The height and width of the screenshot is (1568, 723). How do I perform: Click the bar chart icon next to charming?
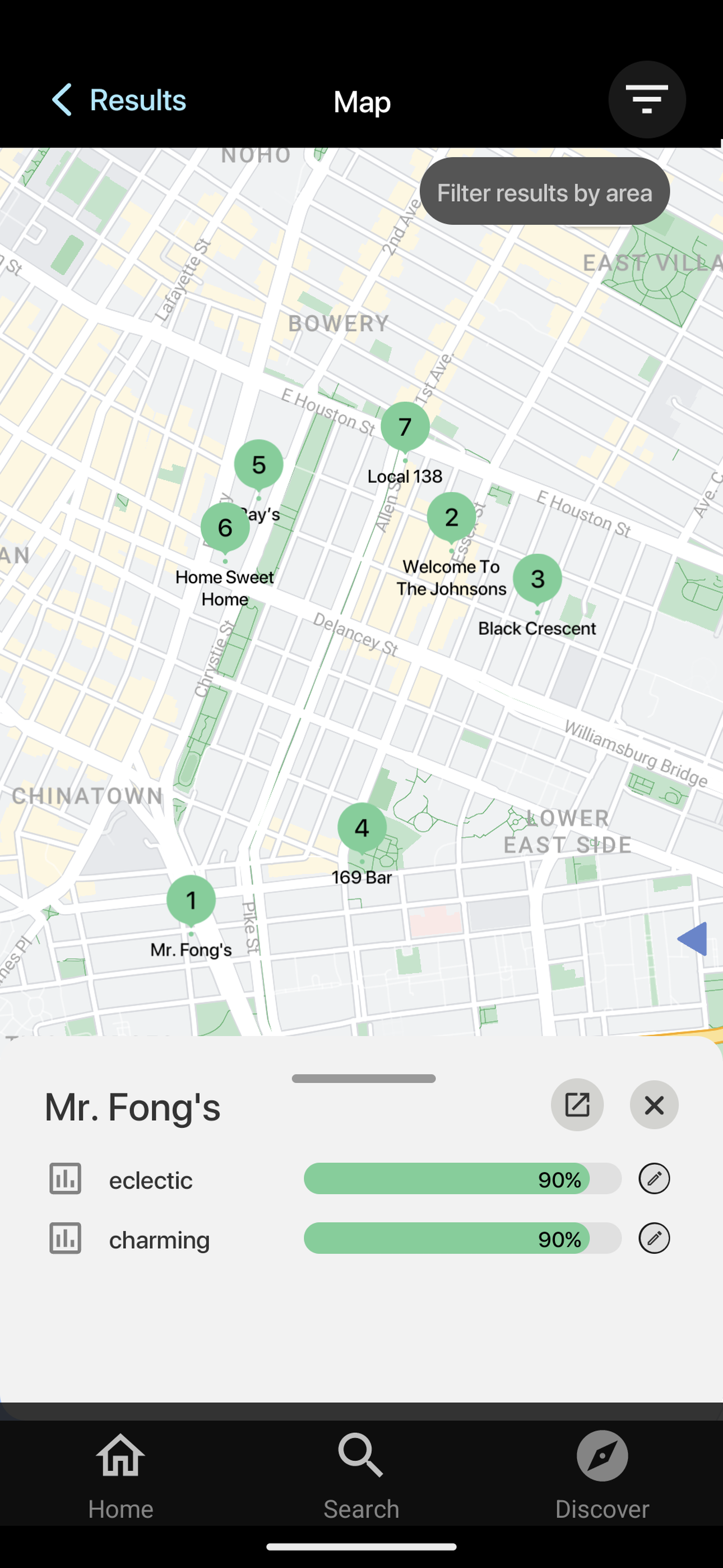click(66, 1238)
